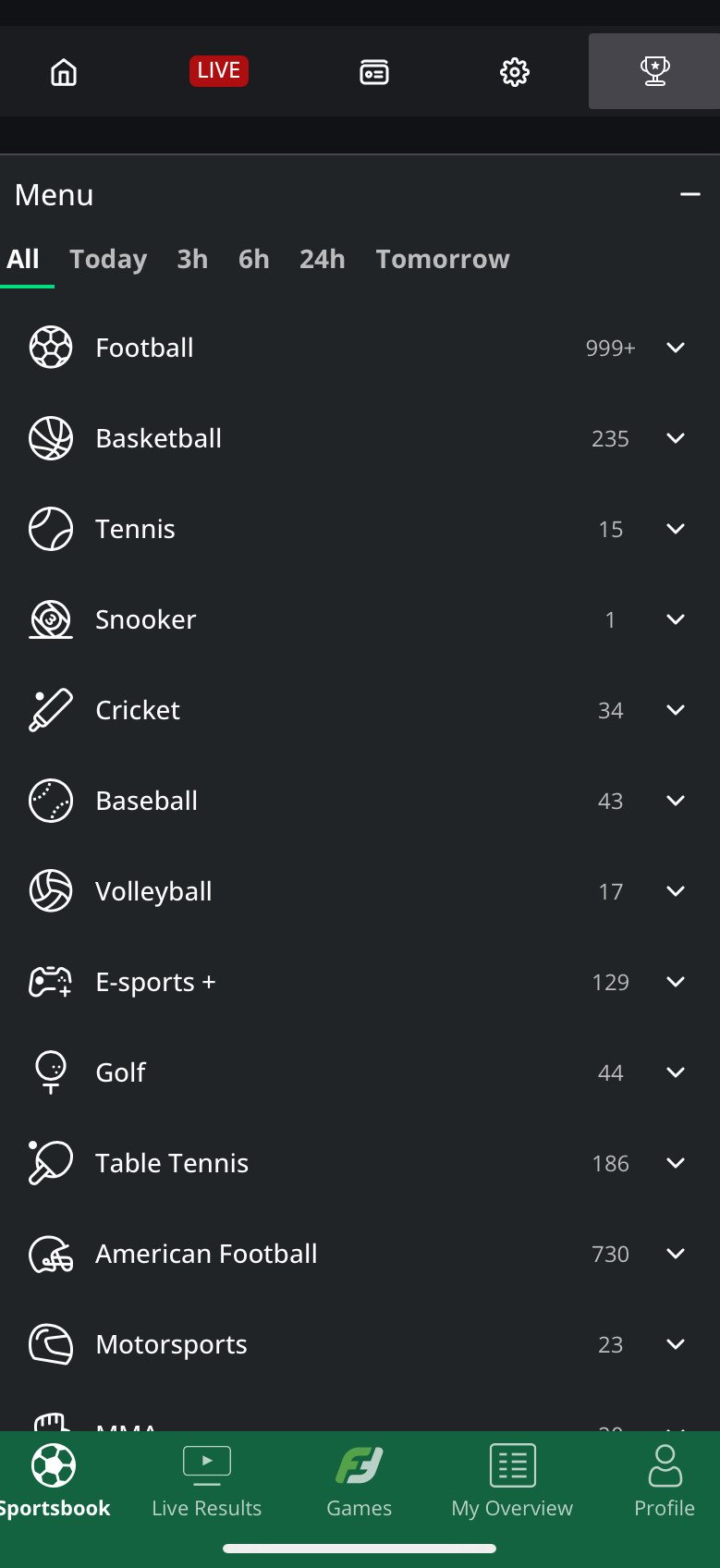Open the Settings gear icon
The image size is (720, 1568).
[514, 71]
